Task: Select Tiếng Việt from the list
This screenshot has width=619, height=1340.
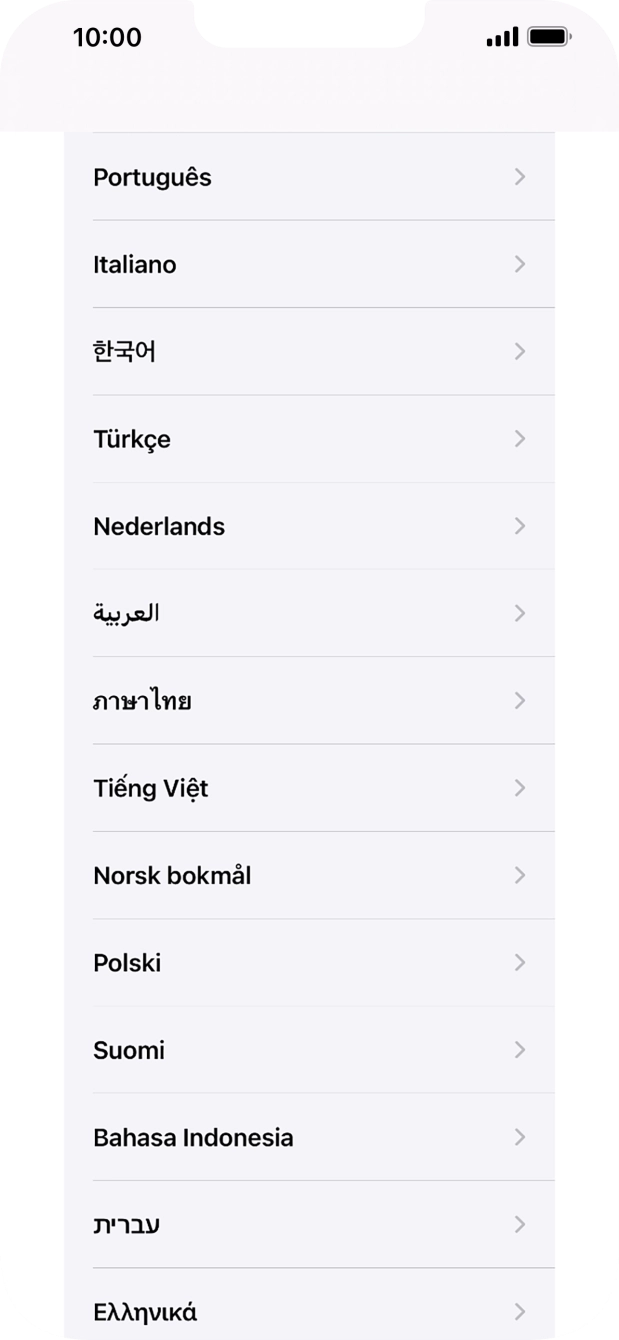Action: (x=308, y=788)
